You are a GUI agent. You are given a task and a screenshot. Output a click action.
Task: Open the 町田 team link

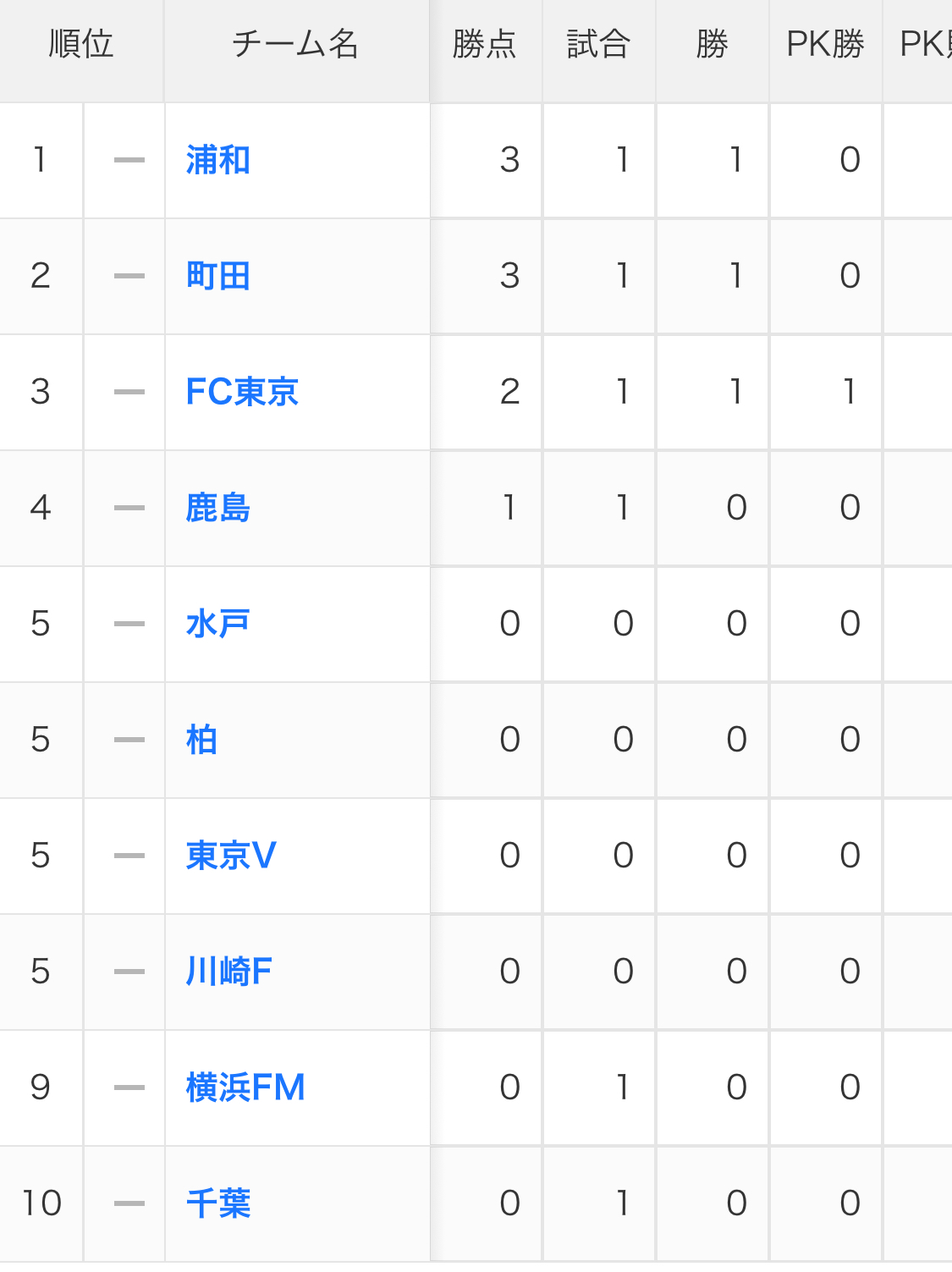pos(218,276)
